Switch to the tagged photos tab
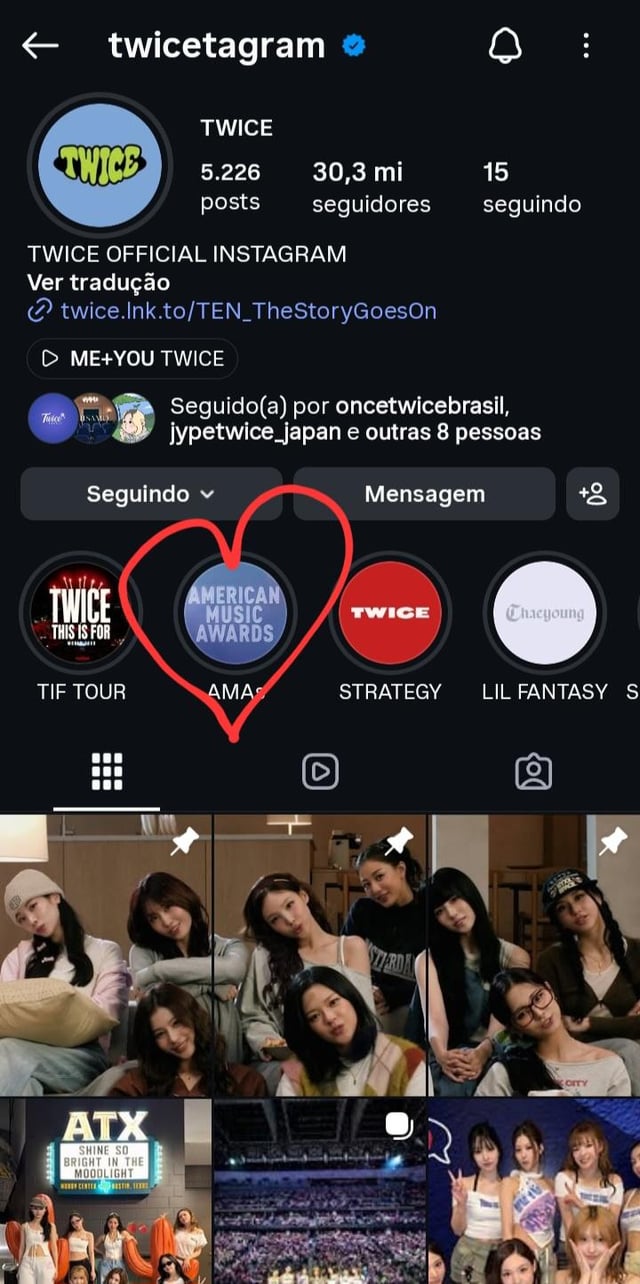Viewport: 640px width, 1284px height. tap(533, 771)
